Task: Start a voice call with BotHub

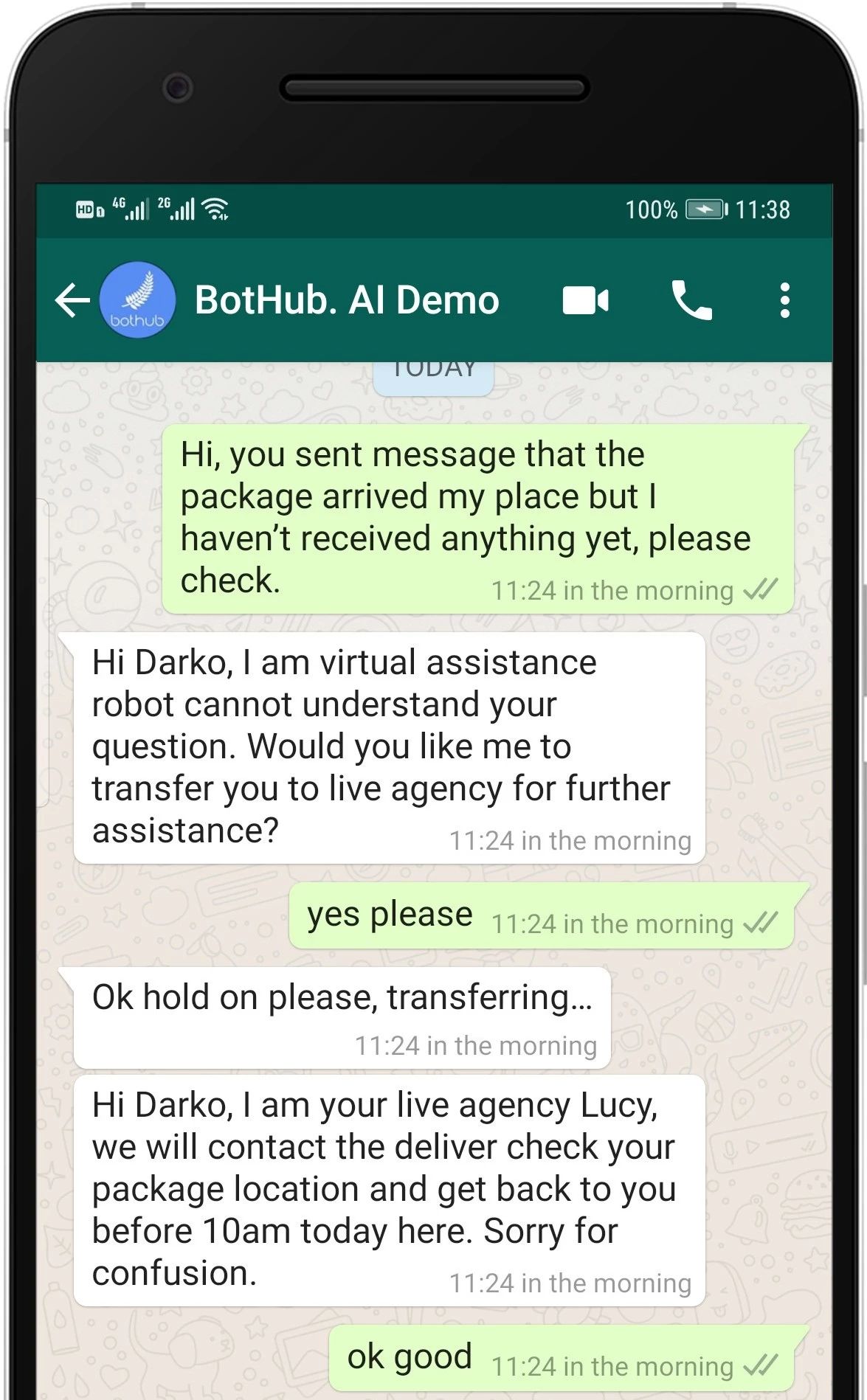Action: pos(691,301)
